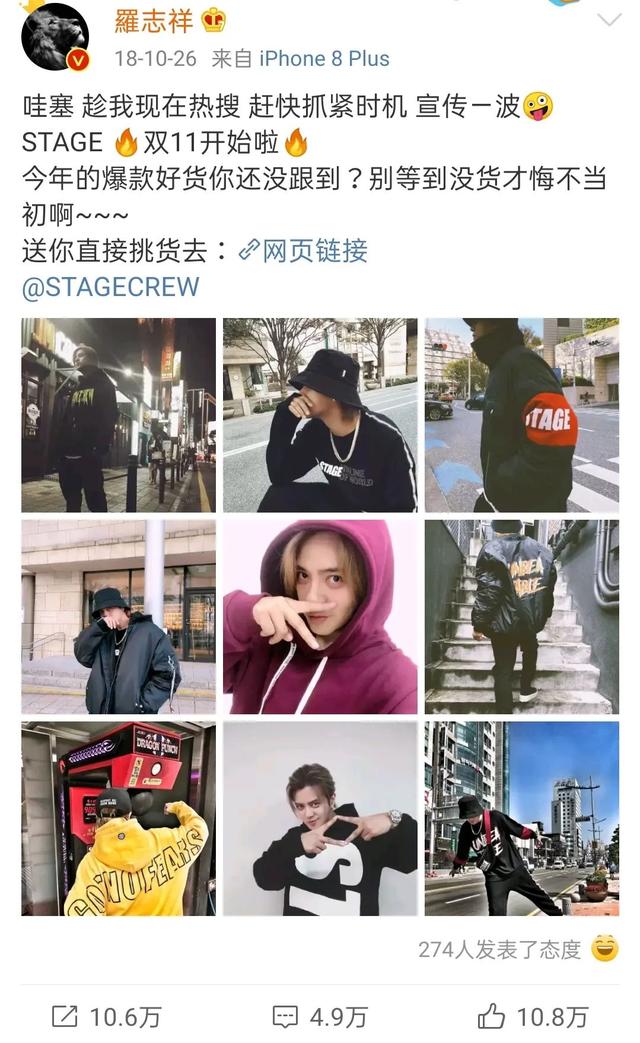Like this post with 10.8万 likes

(532, 1017)
